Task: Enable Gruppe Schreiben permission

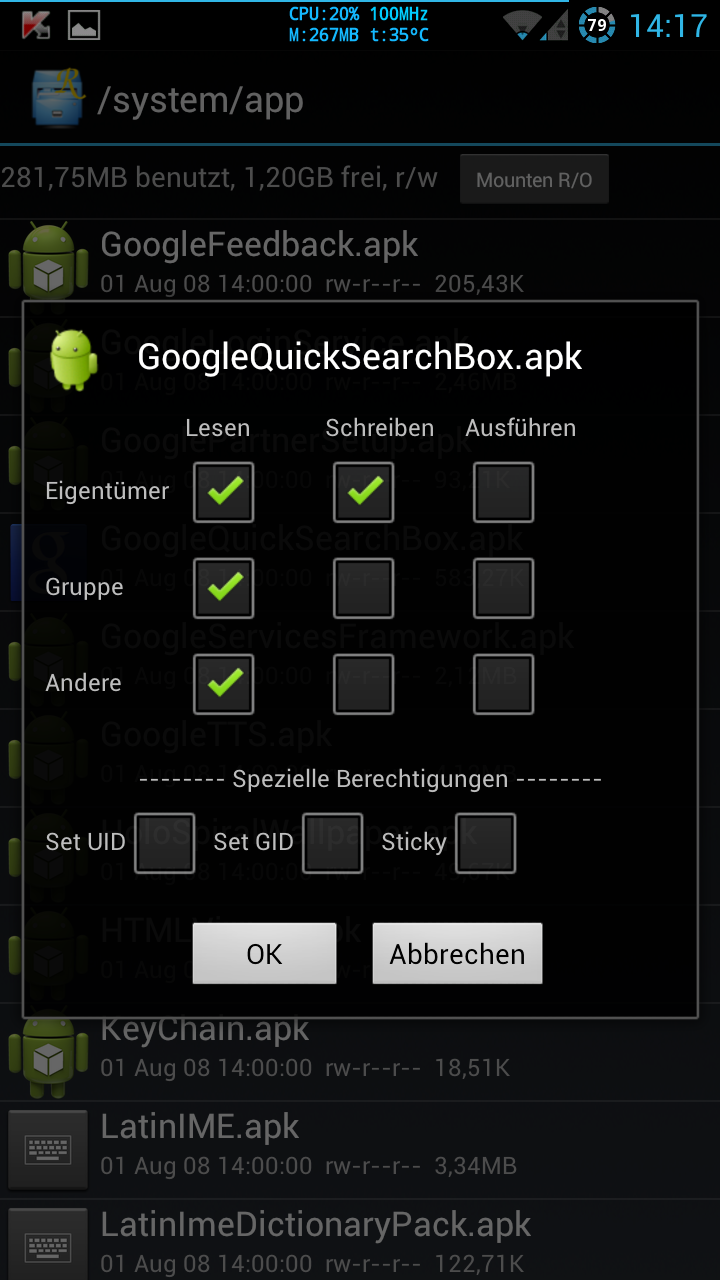Action: 364,588
